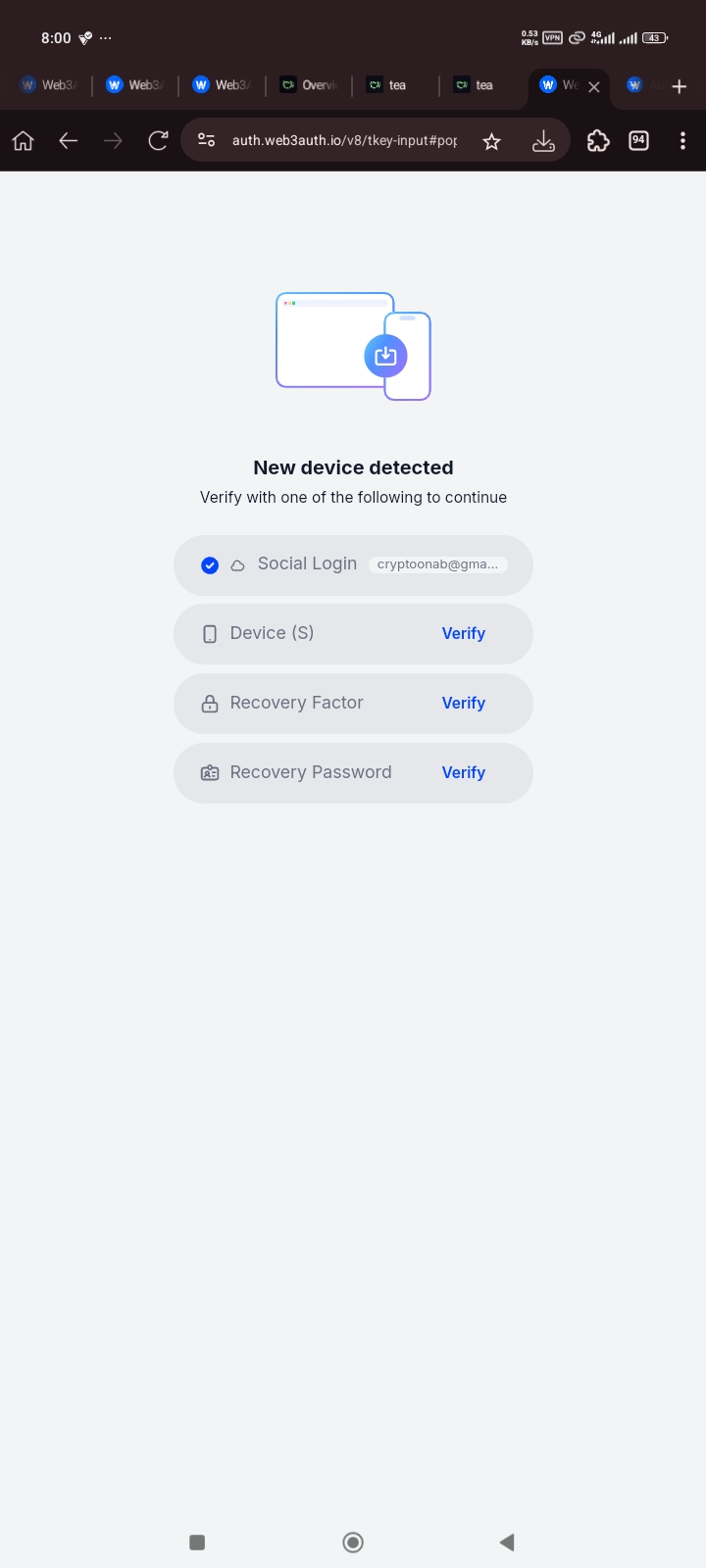Go to browser home page
The height and width of the screenshot is (1568, 706).
click(x=23, y=141)
